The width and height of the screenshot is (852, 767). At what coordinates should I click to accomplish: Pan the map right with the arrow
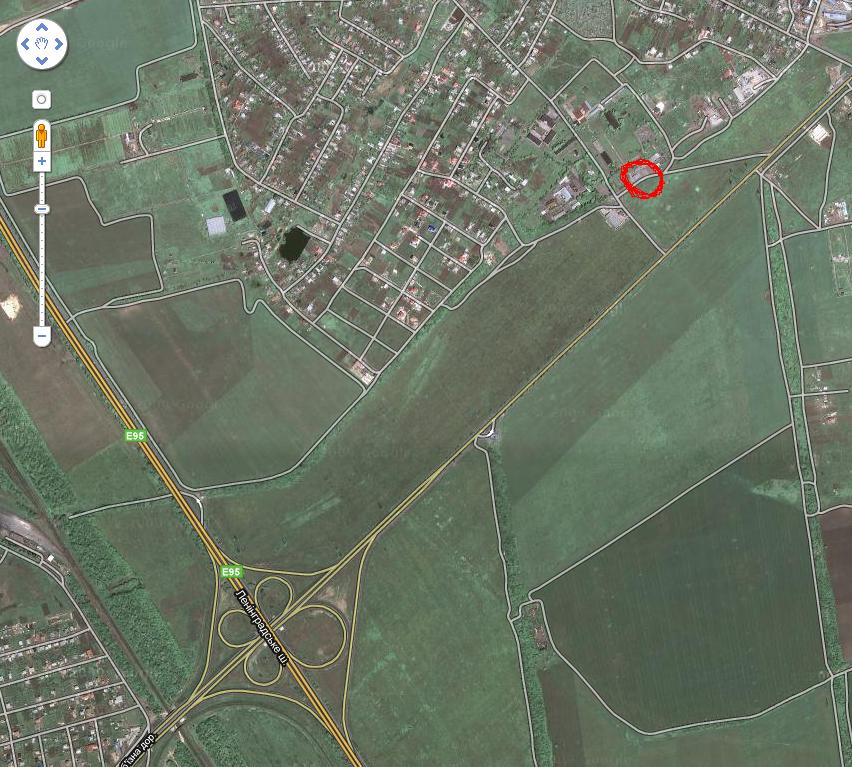(59, 44)
